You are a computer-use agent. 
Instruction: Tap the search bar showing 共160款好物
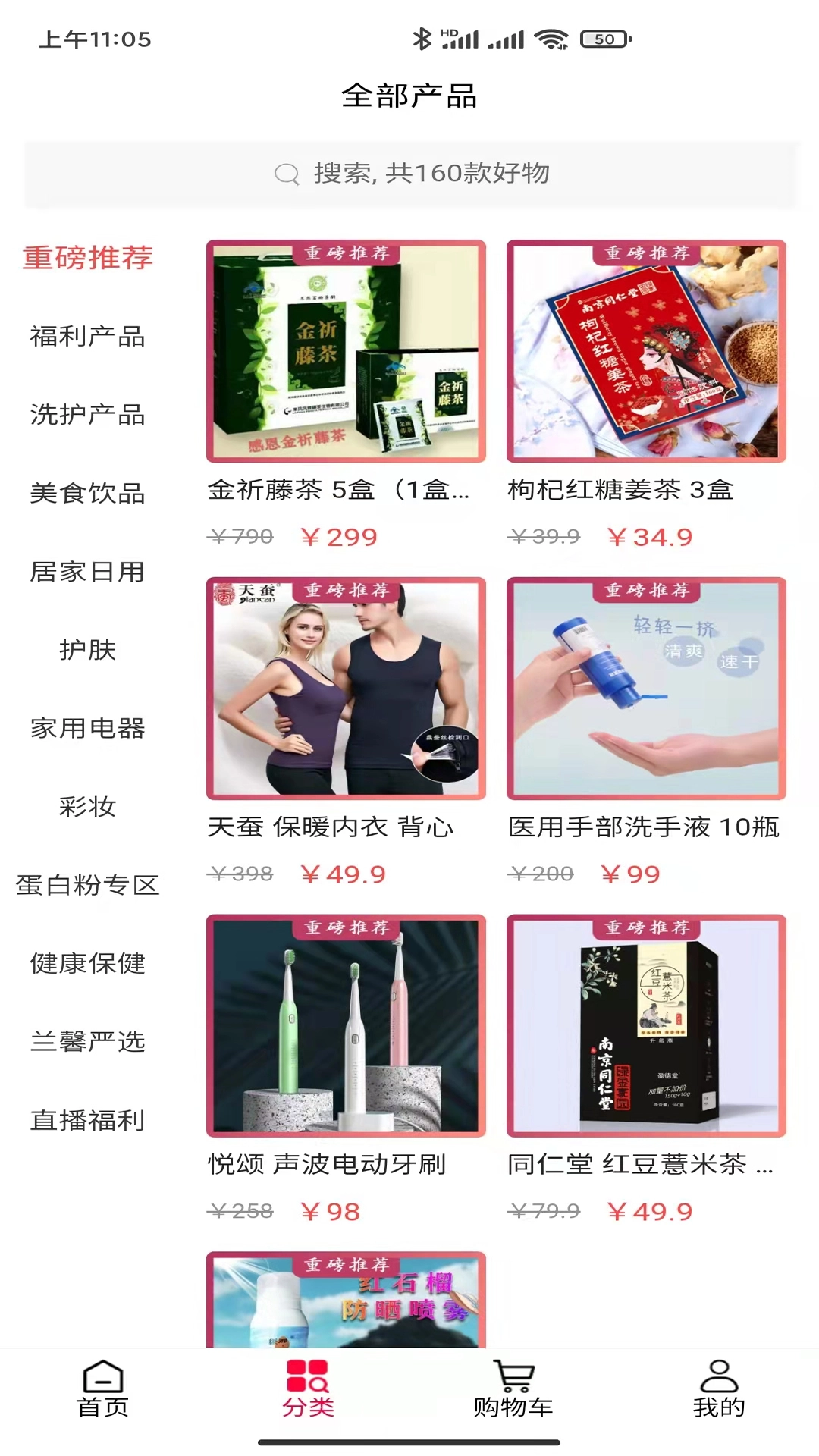pos(409,174)
